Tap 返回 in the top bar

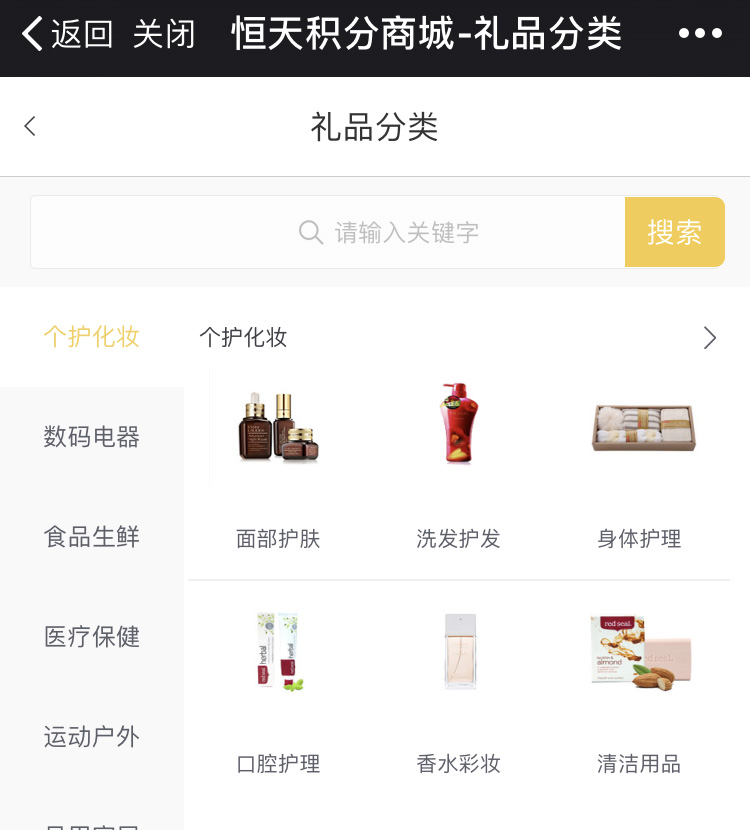point(68,34)
